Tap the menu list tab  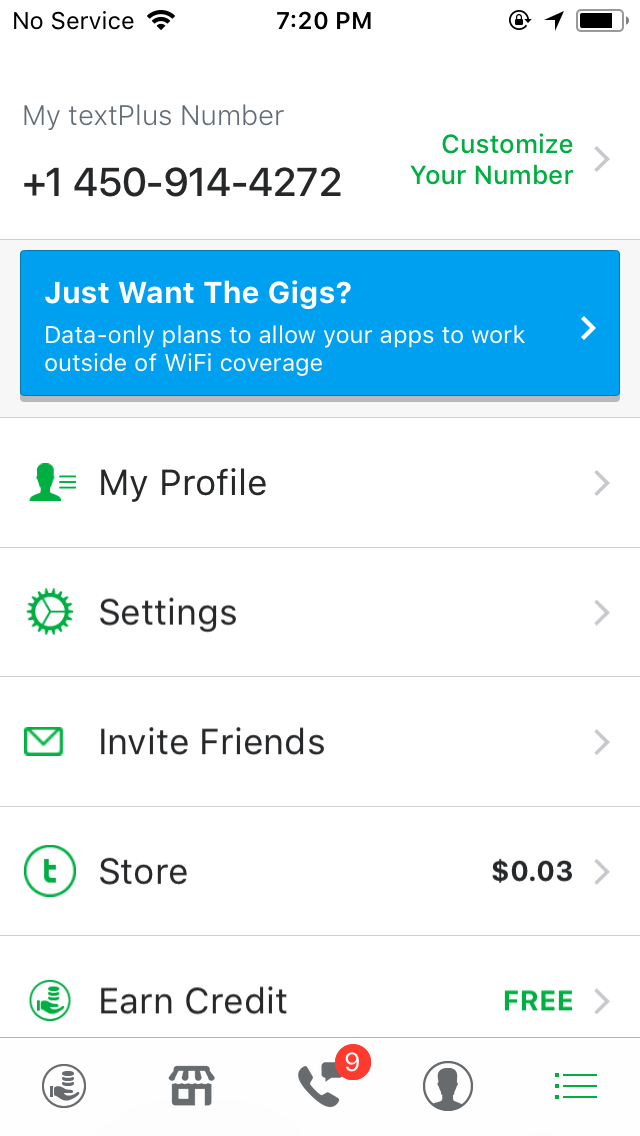tap(575, 1085)
